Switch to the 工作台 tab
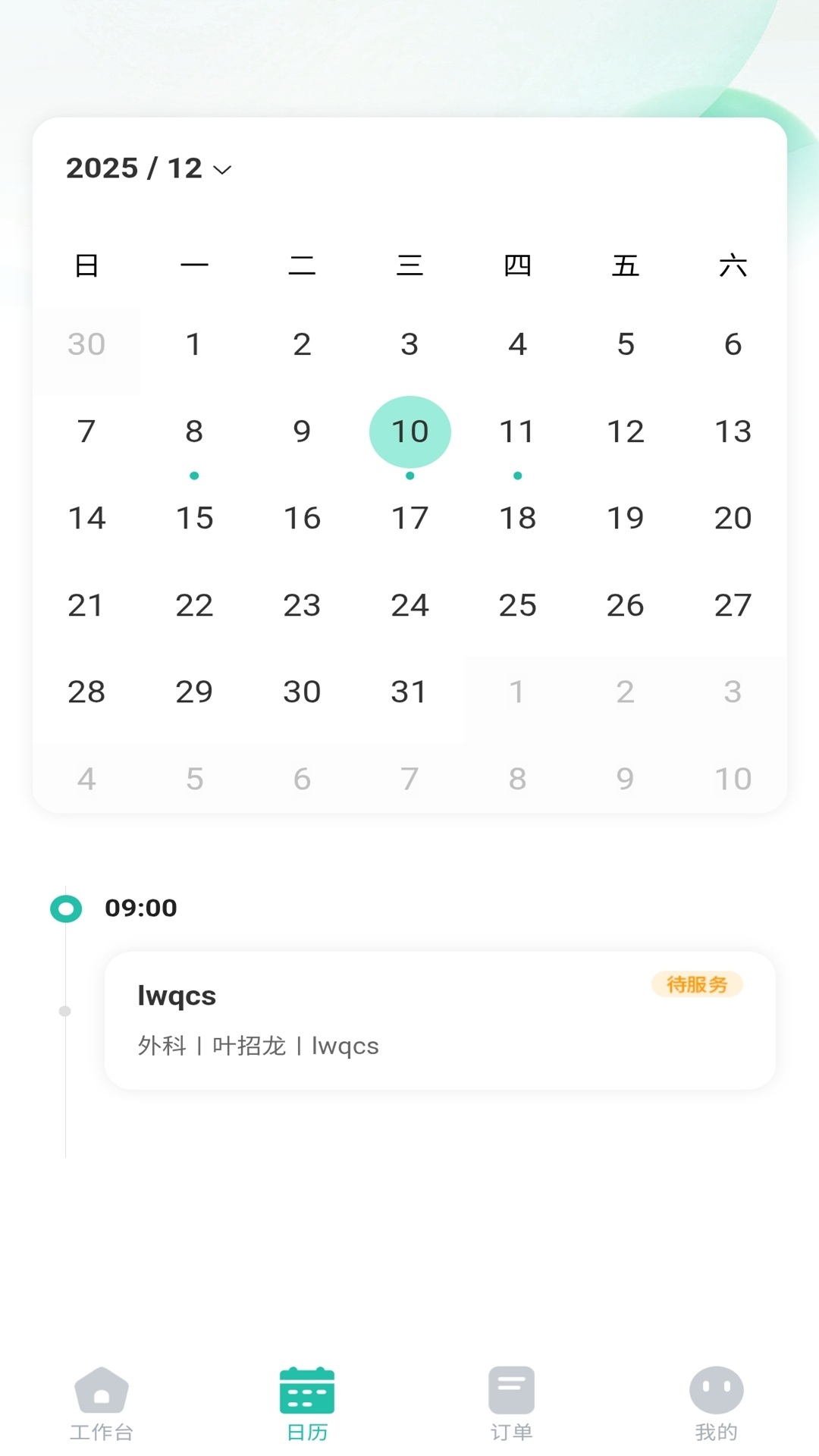 pyautogui.click(x=102, y=1403)
